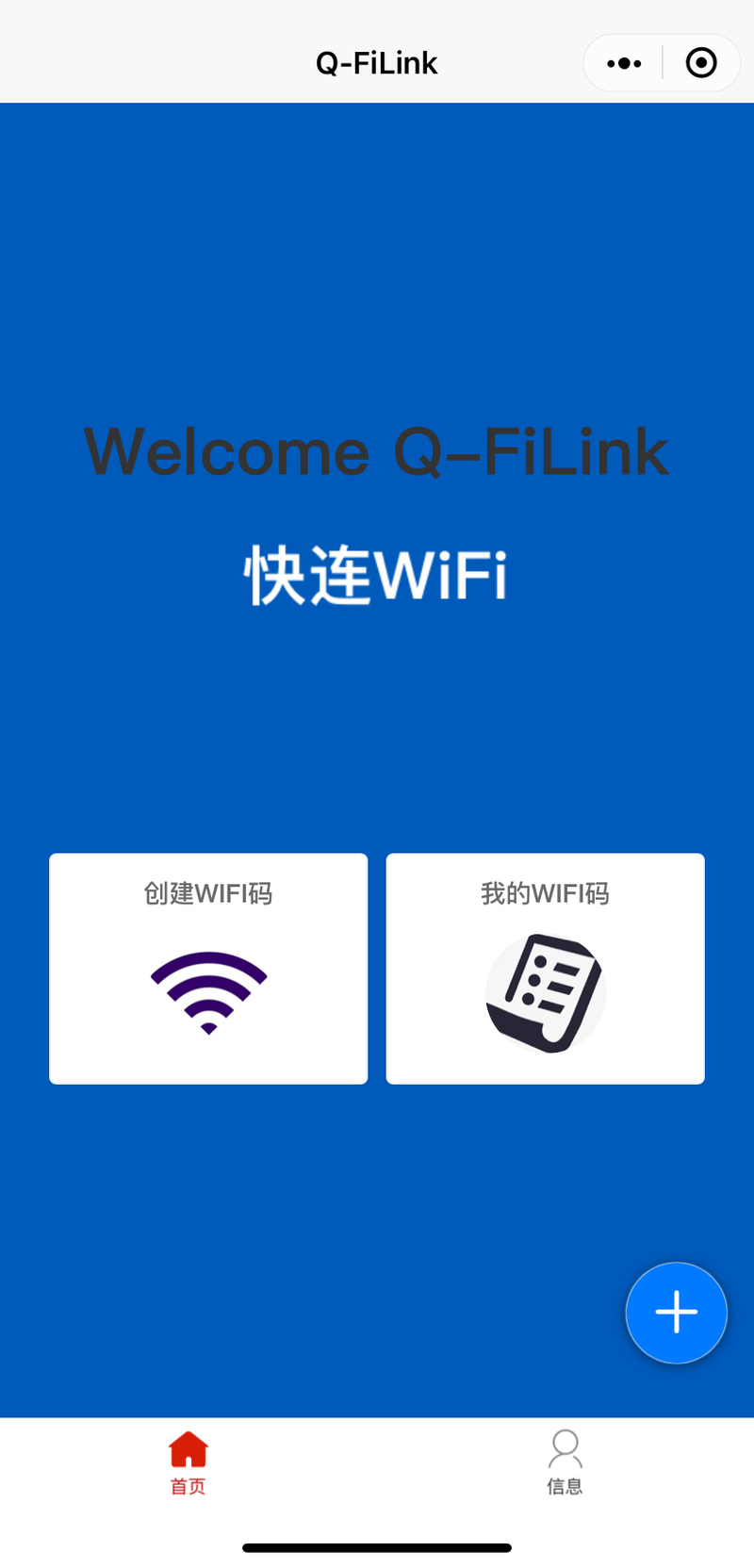The height and width of the screenshot is (1568, 754).
Task: Tap the home indicator bar at bottom
Action: 376,1546
